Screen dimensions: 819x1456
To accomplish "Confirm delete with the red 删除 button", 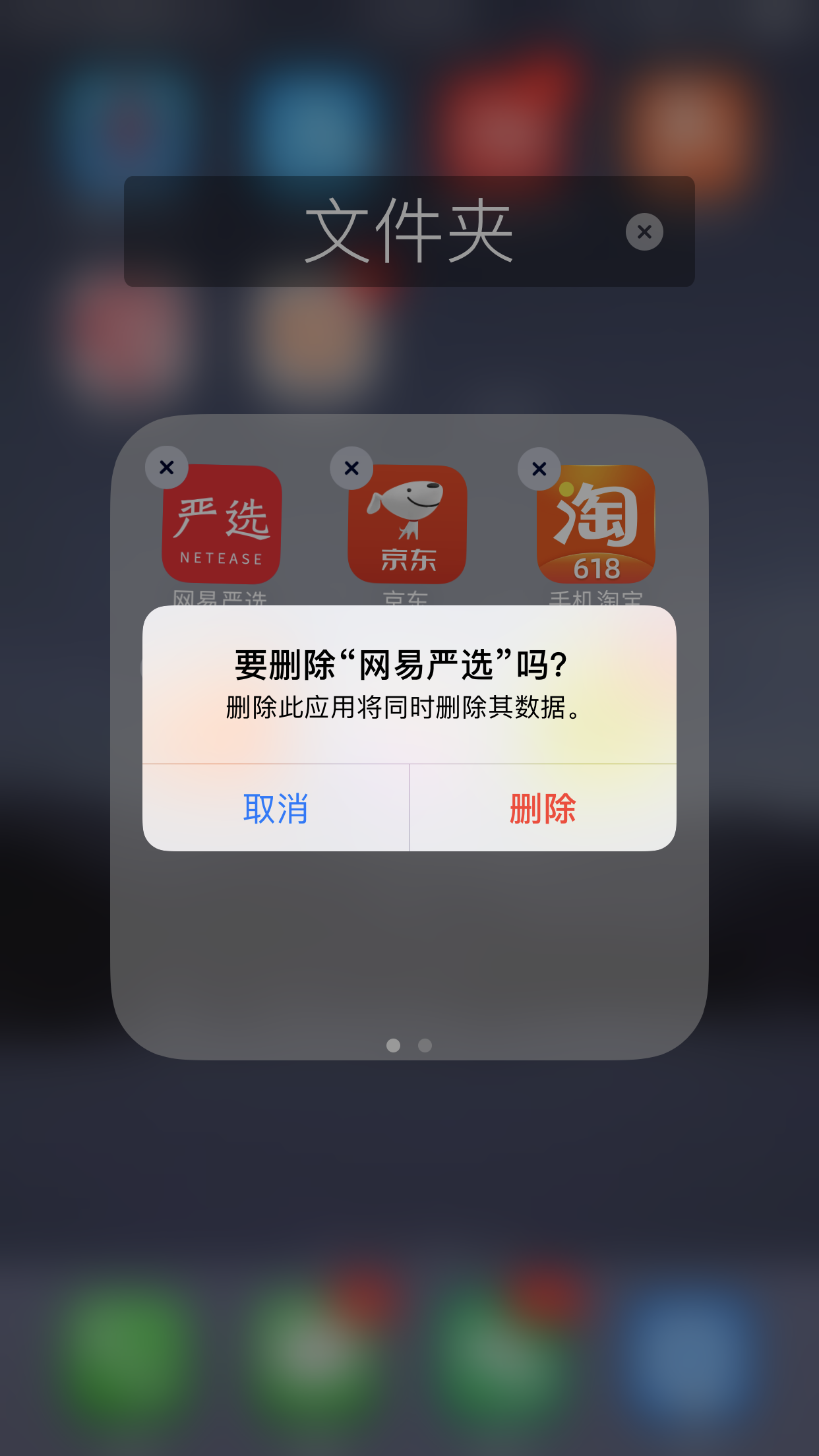I will click(543, 808).
